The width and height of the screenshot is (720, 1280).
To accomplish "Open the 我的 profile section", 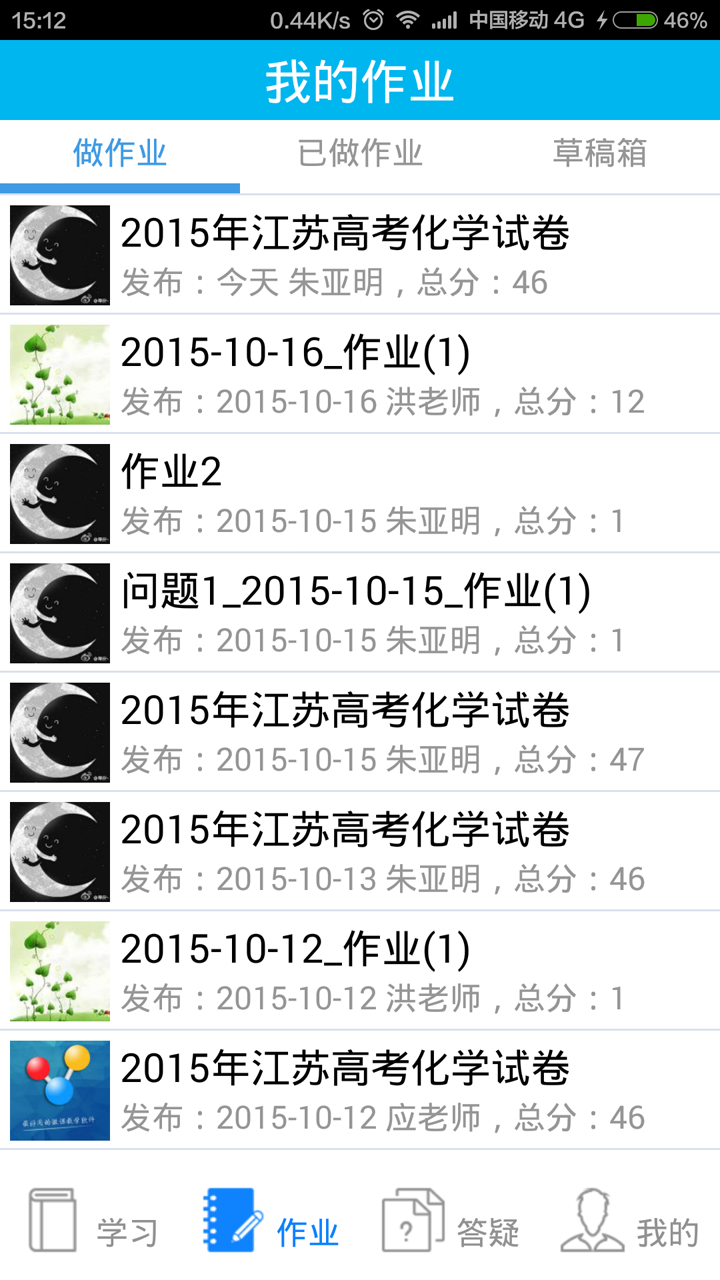I will coord(630,1222).
